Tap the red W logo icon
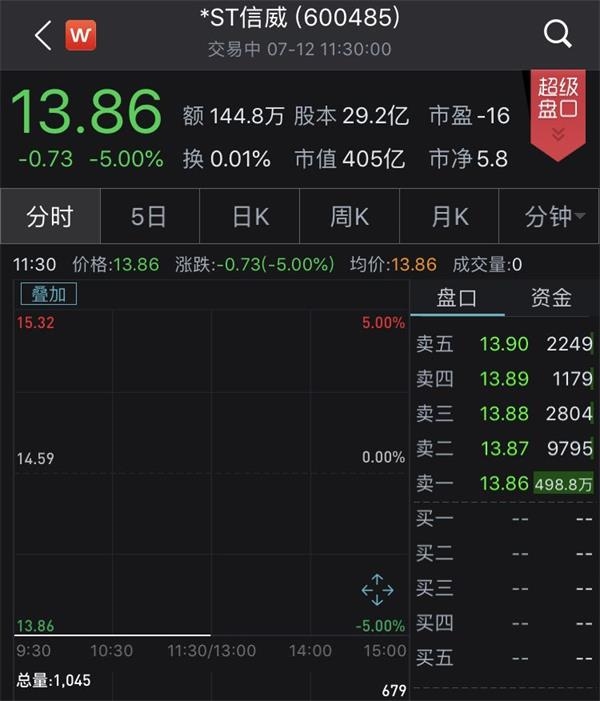The width and height of the screenshot is (600, 701). click(x=81, y=36)
